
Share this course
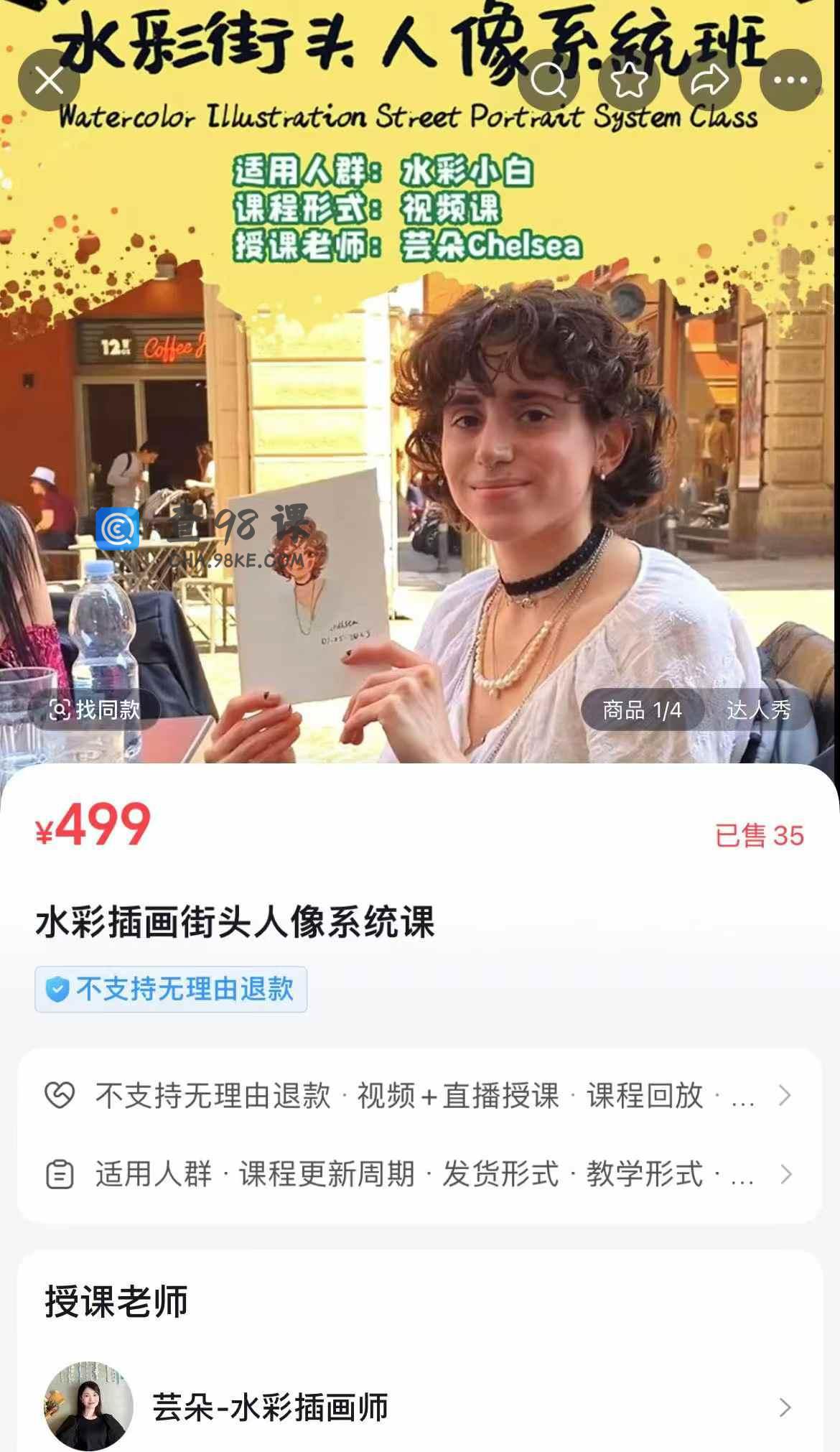click(x=709, y=80)
